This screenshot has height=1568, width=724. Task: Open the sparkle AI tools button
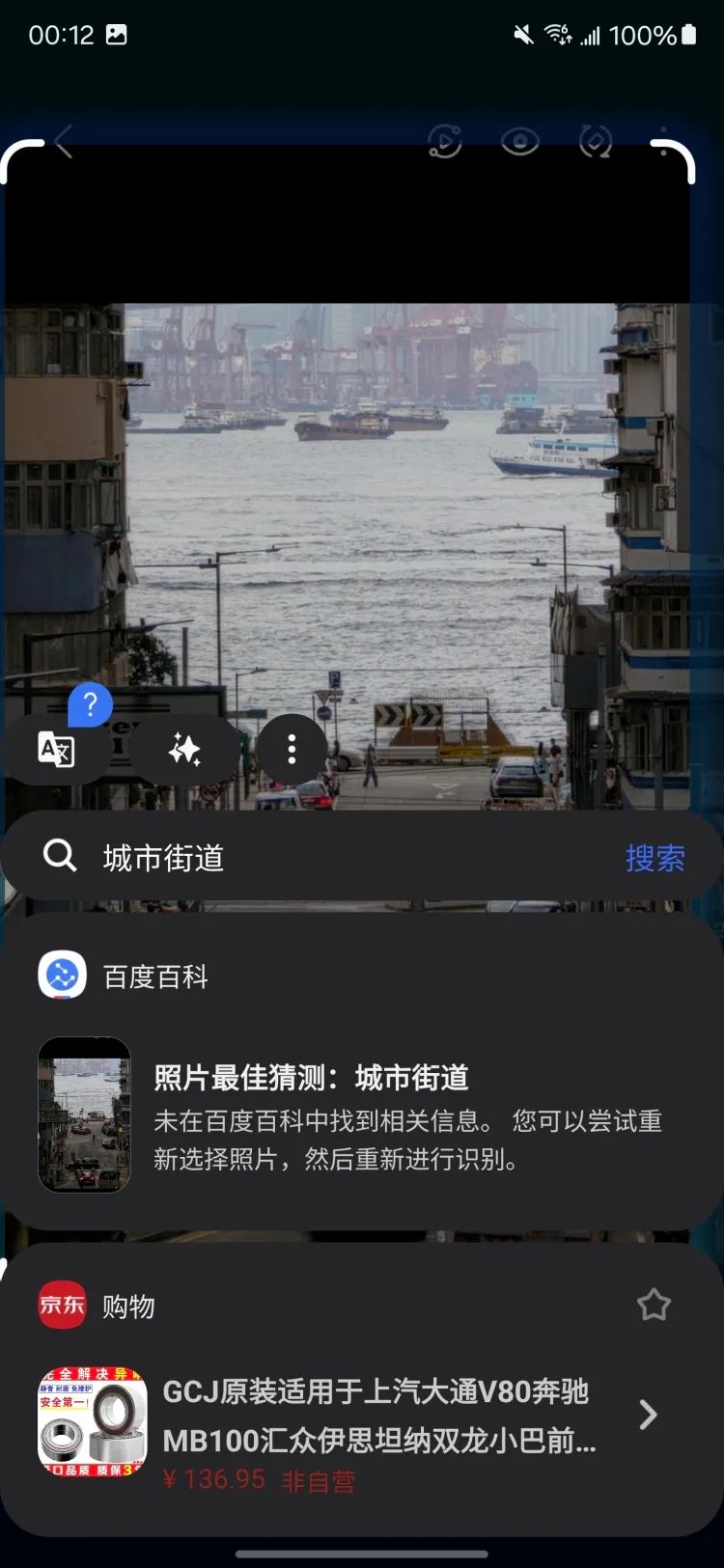pyautogui.click(x=184, y=749)
